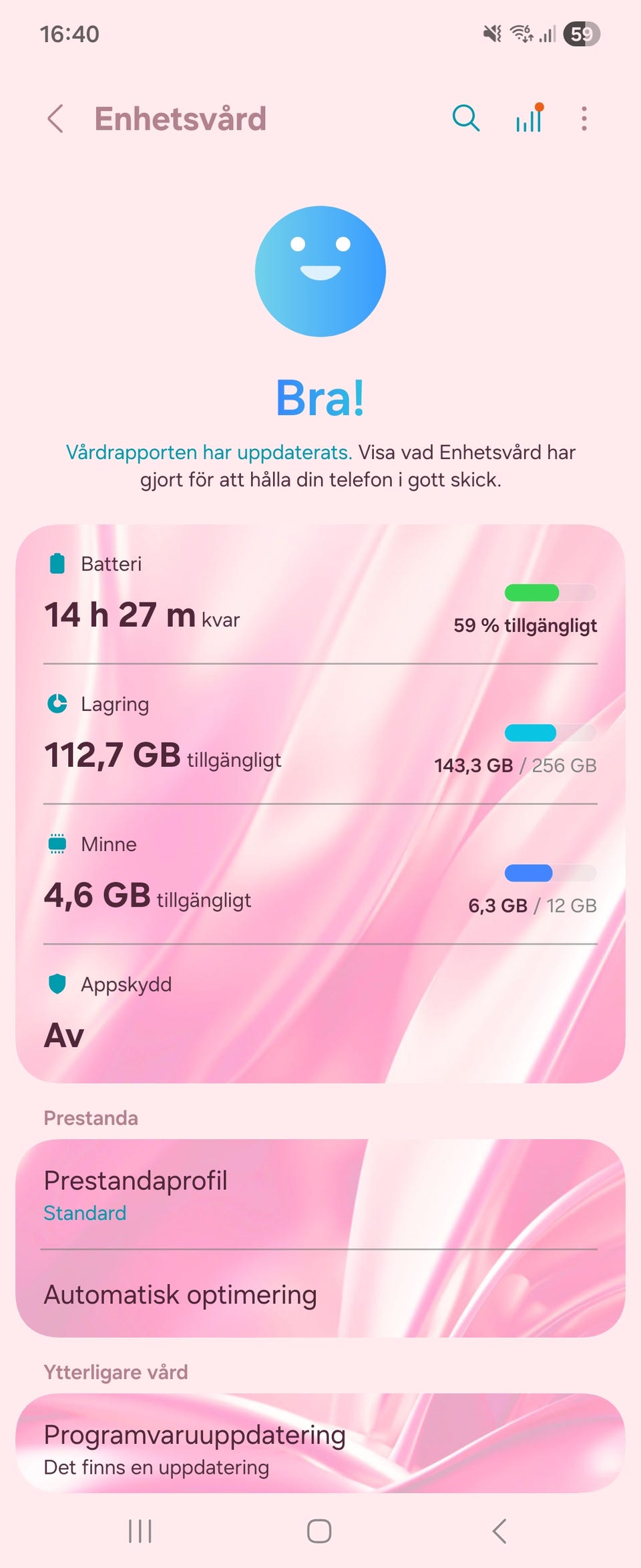The width and height of the screenshot is (641, 1568).
Task: Open Appskydd via the shield icon
Action: coord(57,983)
